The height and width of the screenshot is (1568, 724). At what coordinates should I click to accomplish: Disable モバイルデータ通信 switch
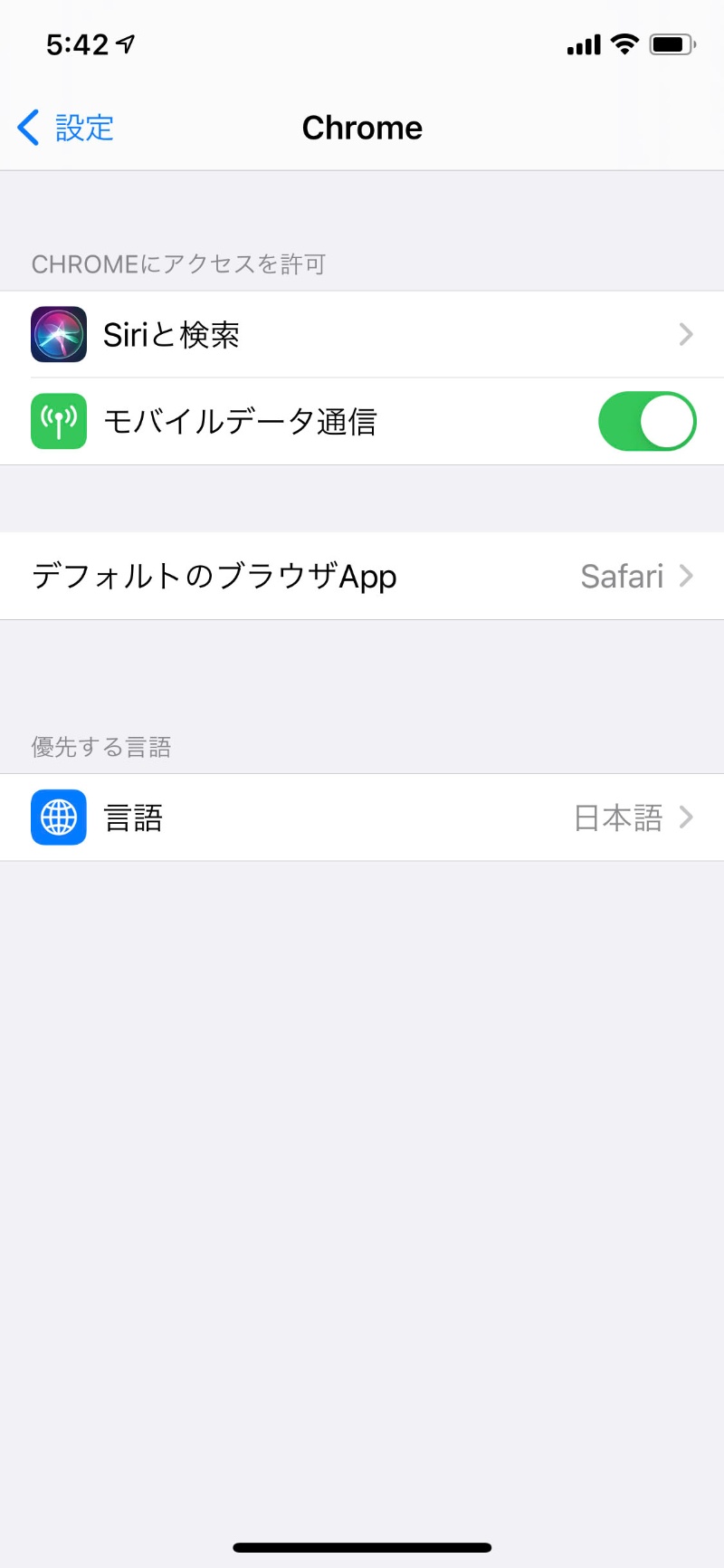tap(646, 421)
